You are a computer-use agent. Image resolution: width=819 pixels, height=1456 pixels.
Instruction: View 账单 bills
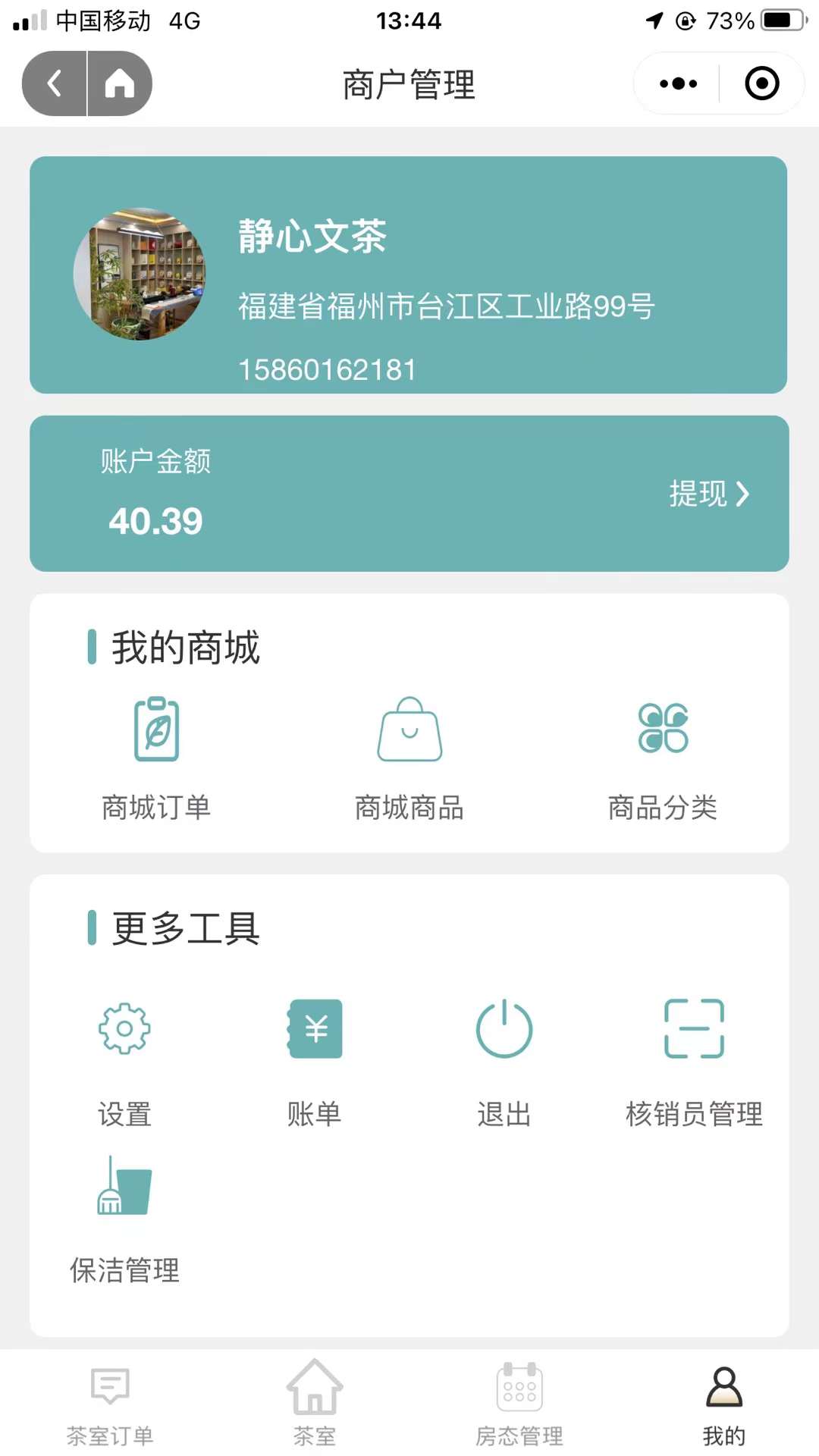315,1062
